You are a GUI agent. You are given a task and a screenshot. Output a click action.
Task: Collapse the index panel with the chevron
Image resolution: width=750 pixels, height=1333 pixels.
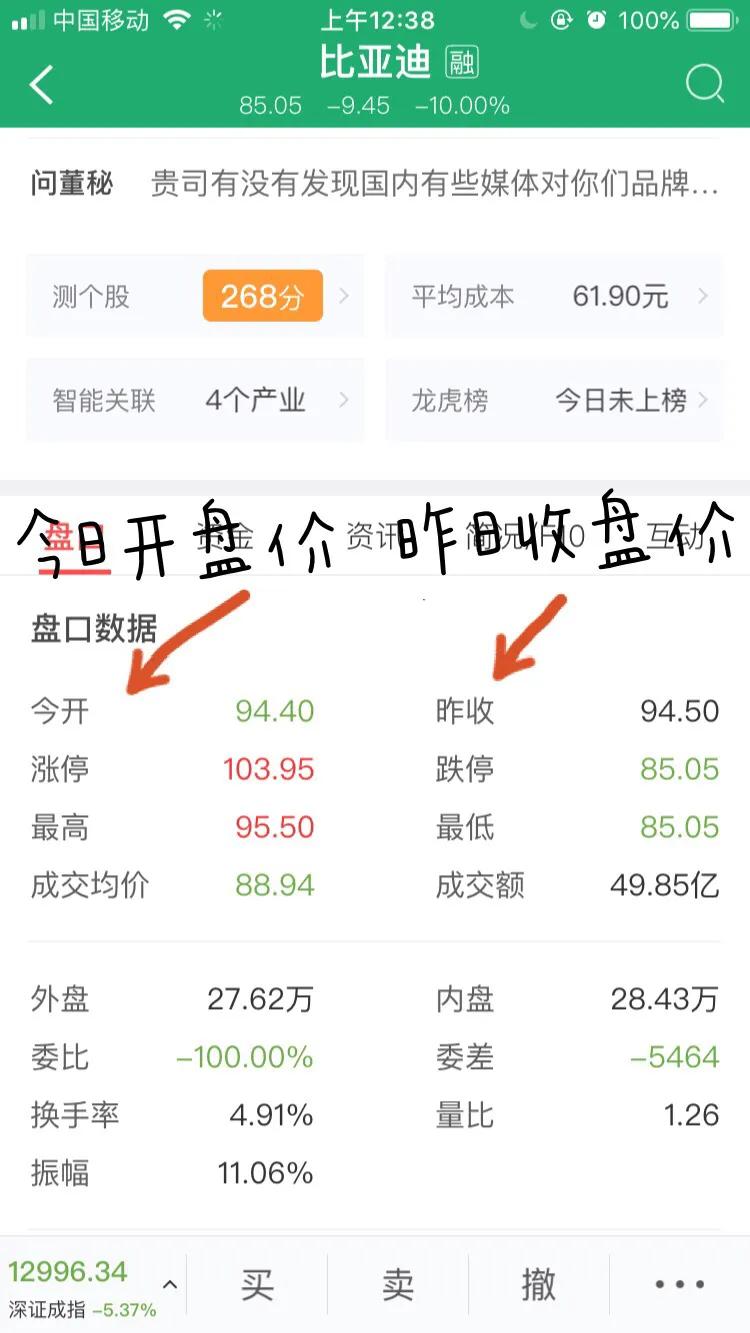170,1285
